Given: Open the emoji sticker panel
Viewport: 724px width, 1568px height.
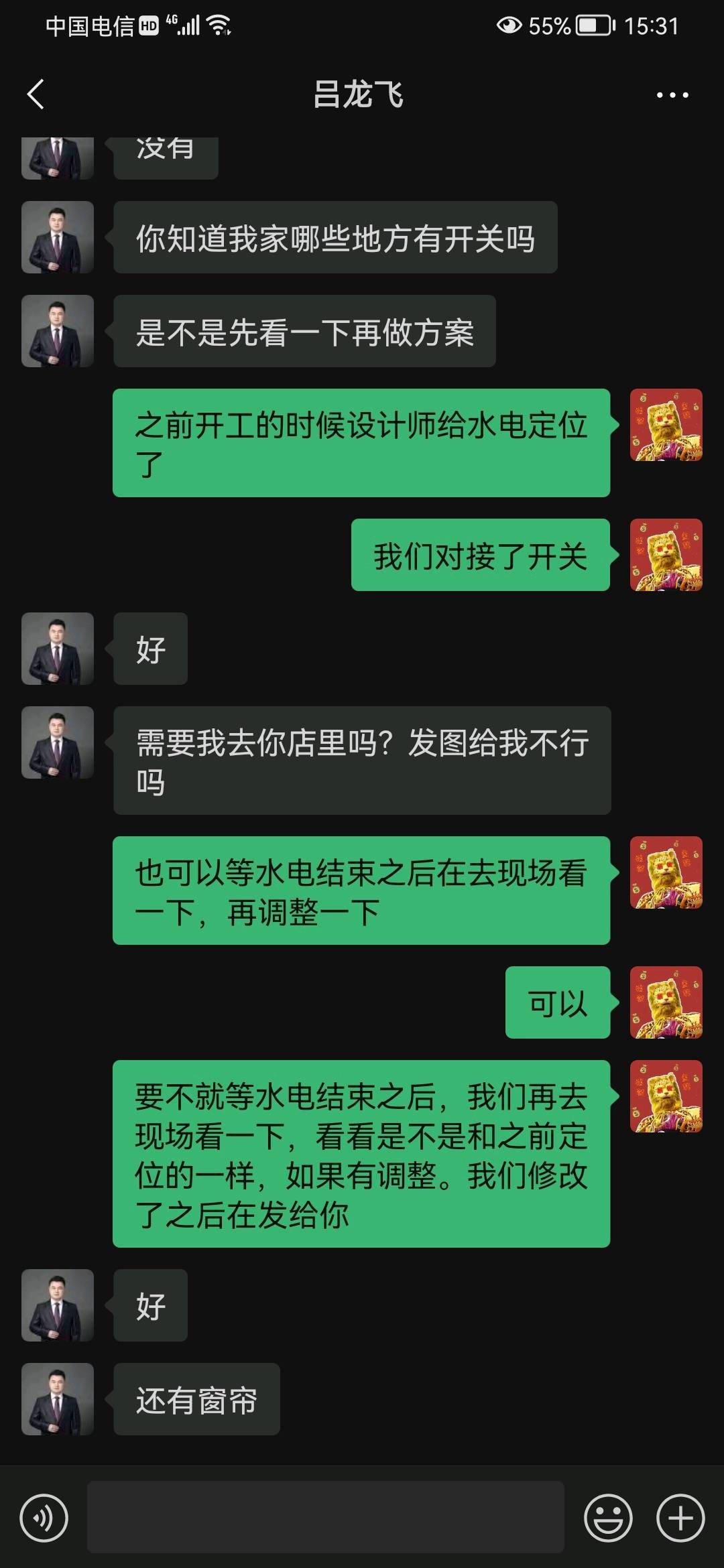Looking at the screenshot, I should click(609, 1518).
